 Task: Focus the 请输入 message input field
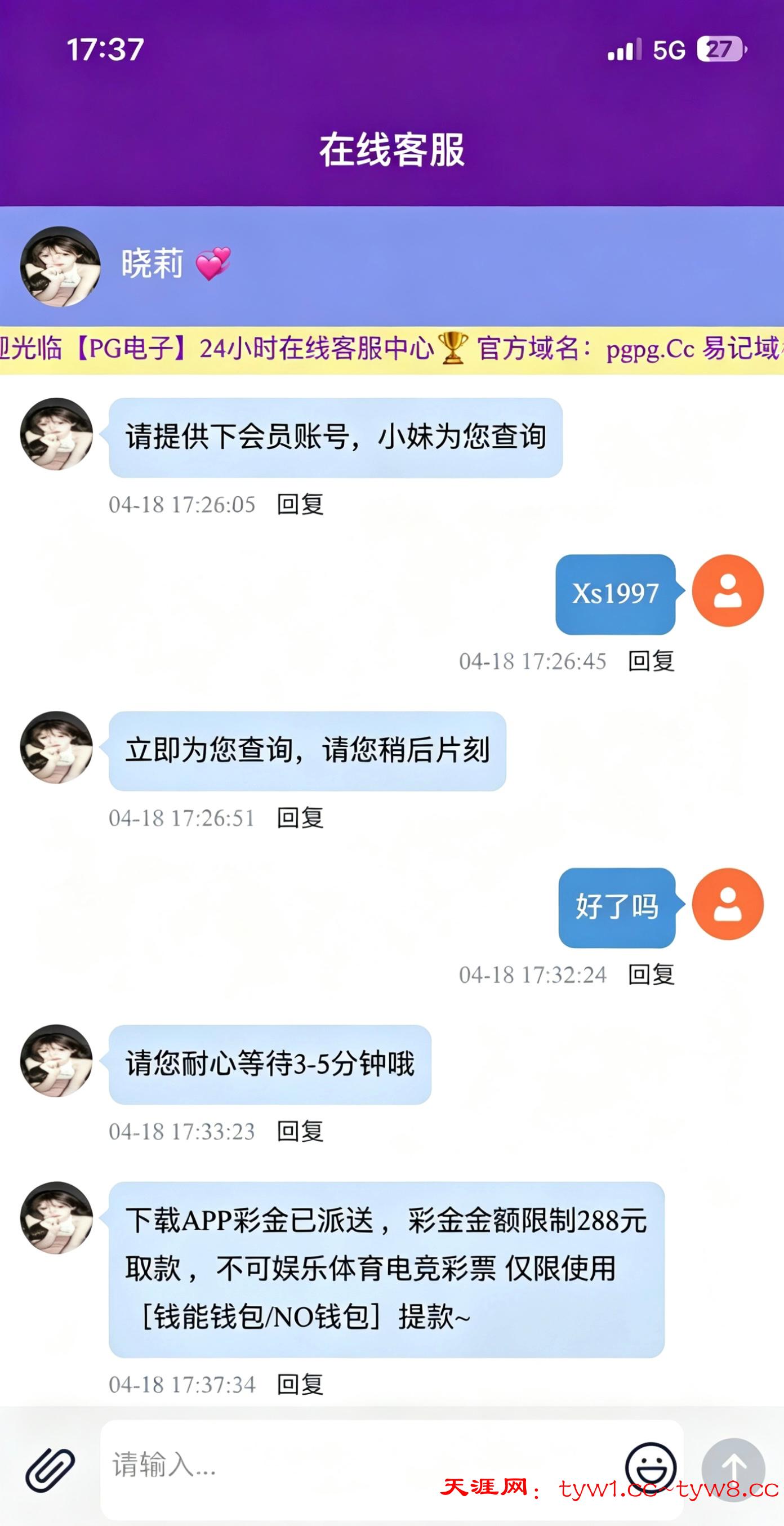point(355,1466)
